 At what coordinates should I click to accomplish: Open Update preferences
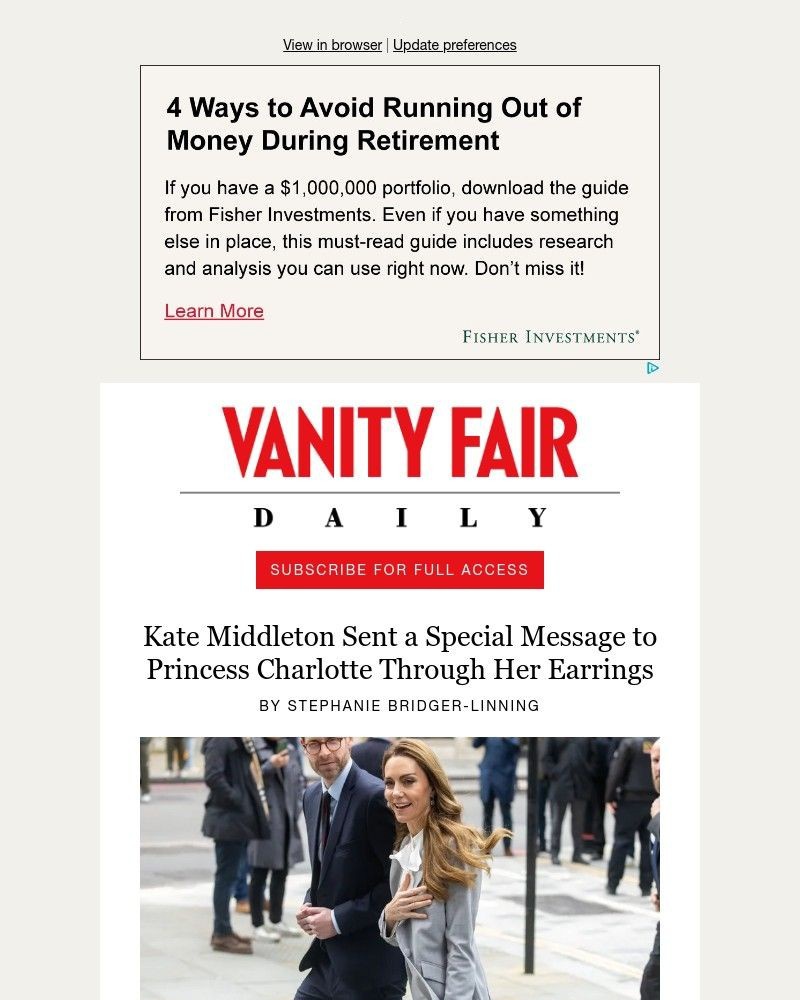(456, 44)
